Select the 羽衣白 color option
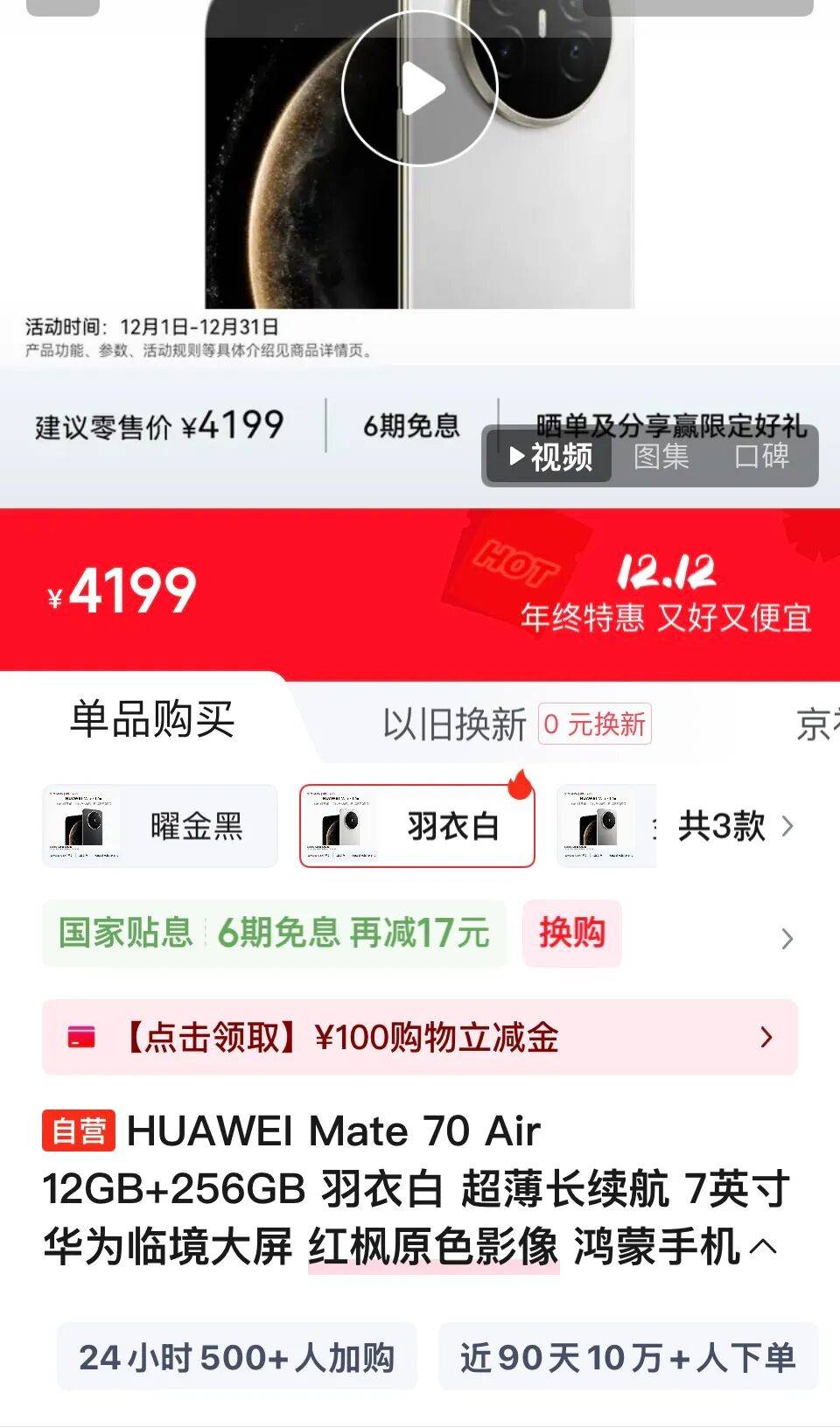 pyautogui.click(x=417, y=826)
